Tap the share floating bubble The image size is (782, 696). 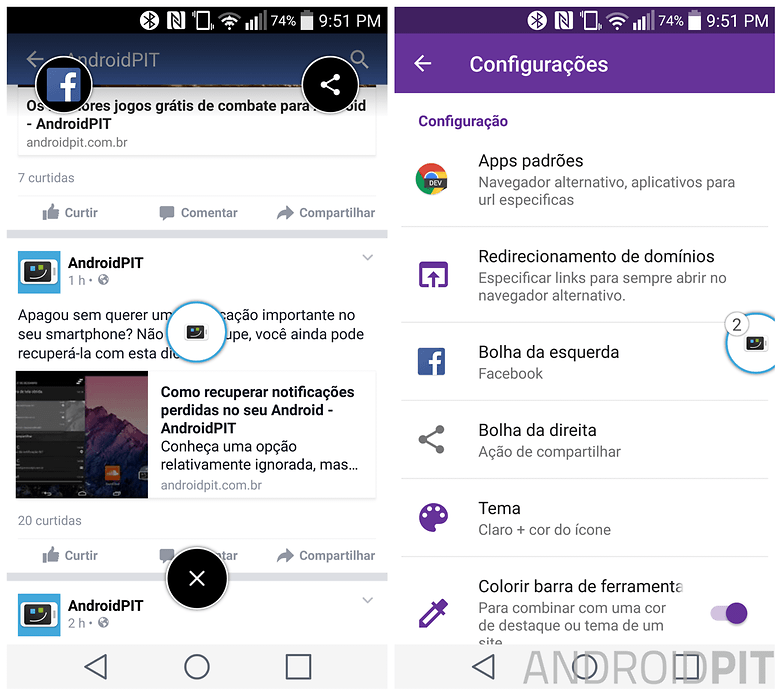(x=331, y=86)
